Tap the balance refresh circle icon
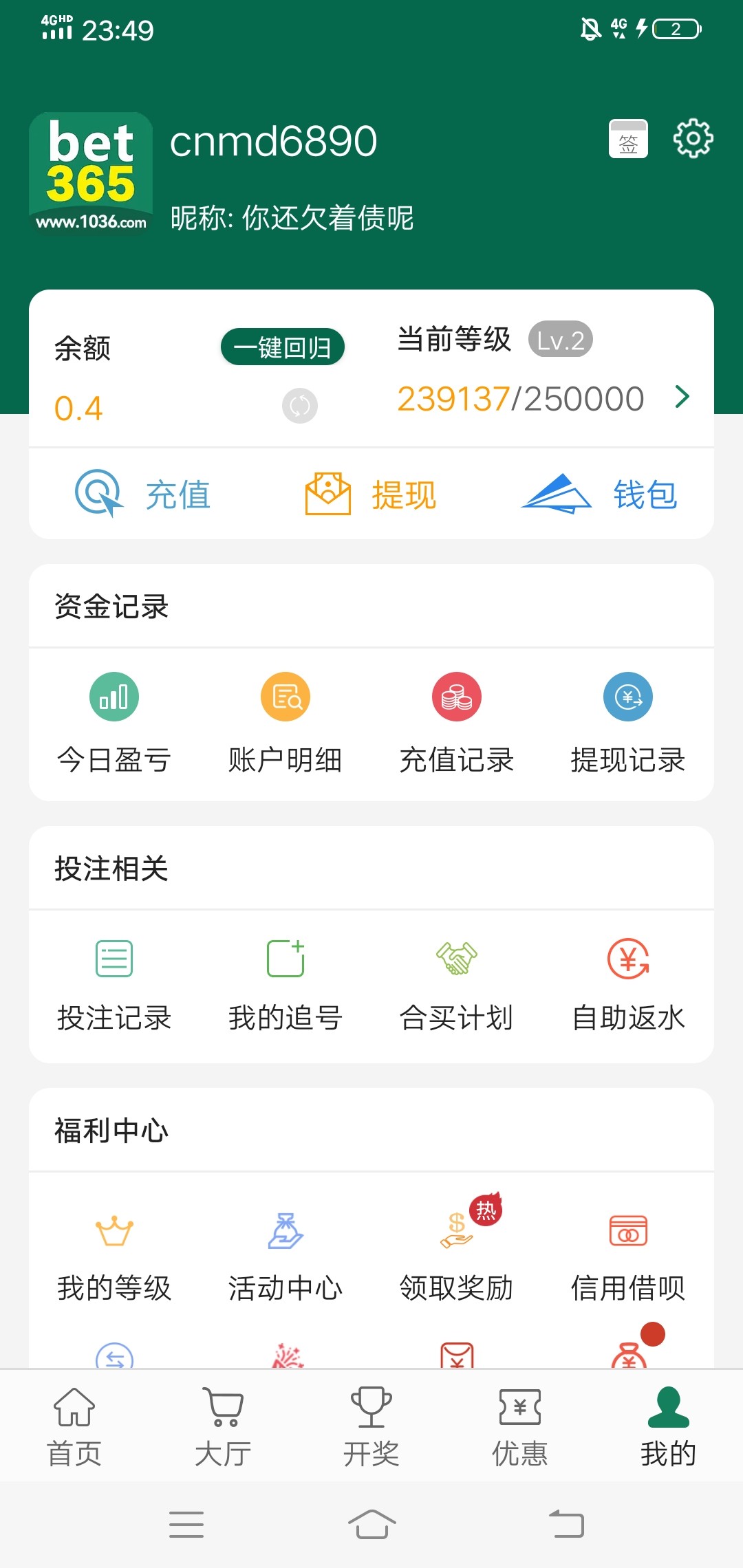 click(x=299, y=406)
